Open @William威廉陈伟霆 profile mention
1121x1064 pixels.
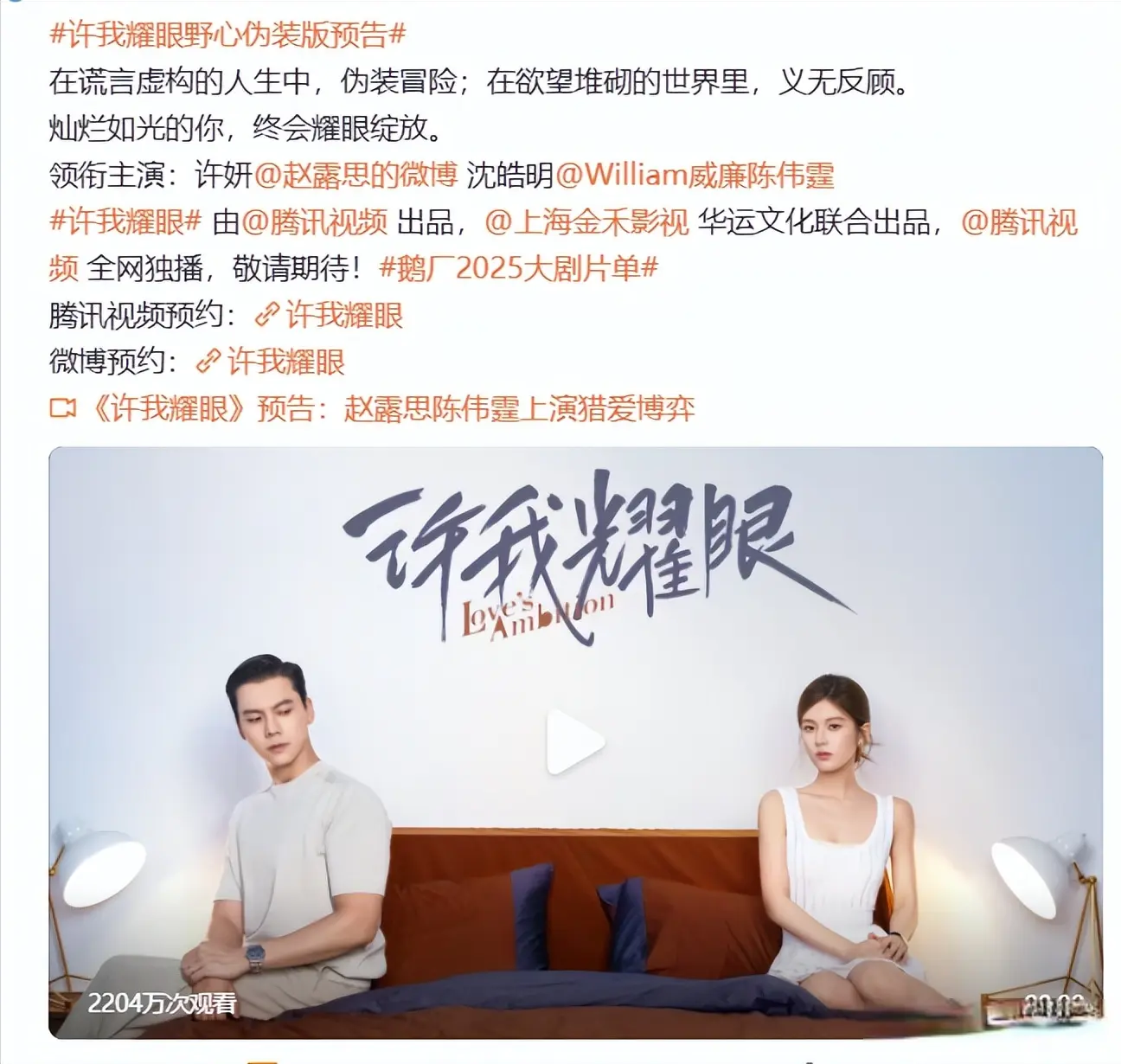click(695, 176)
